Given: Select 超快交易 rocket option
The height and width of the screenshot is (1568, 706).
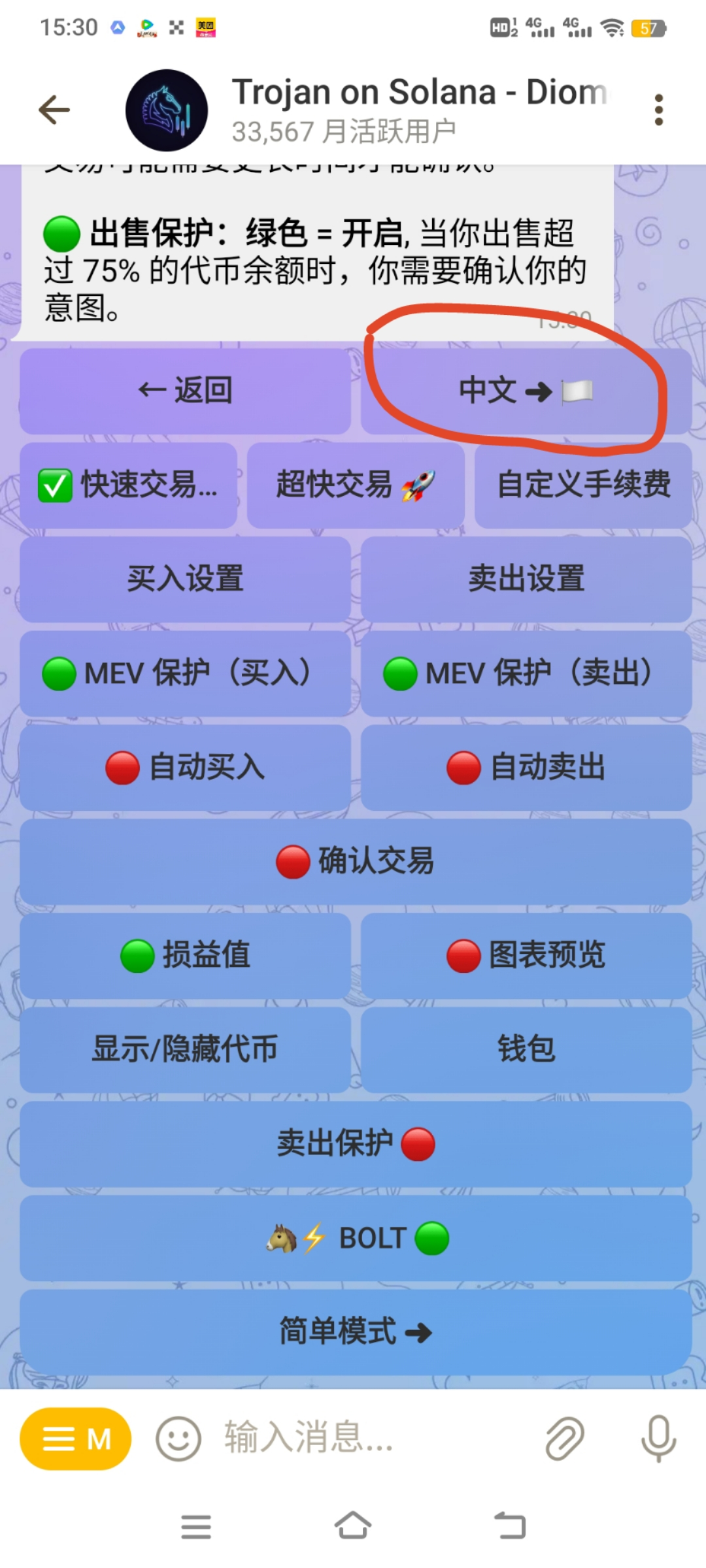Looking at the screenshot, I should coord(355,485).
